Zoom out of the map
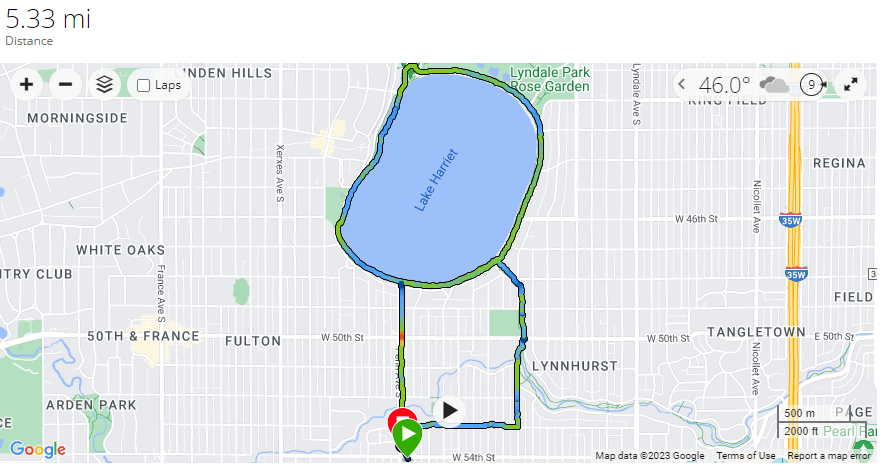 tap(65, 85)
